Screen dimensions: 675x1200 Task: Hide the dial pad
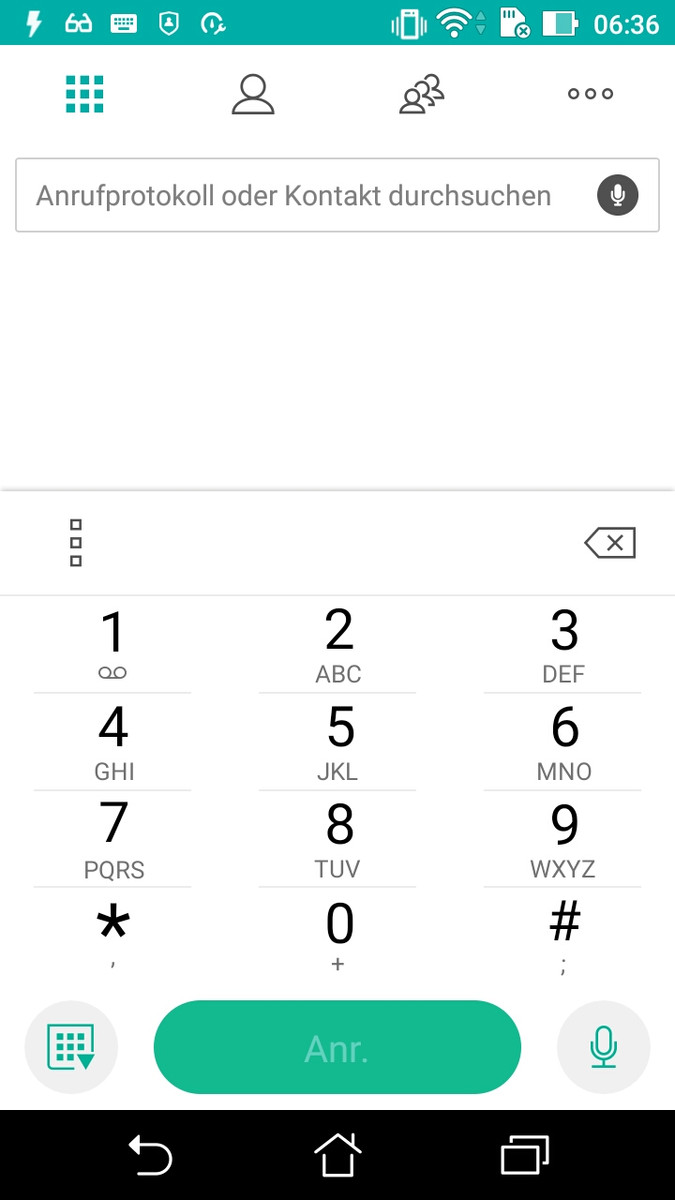[x=71, y=1047]
